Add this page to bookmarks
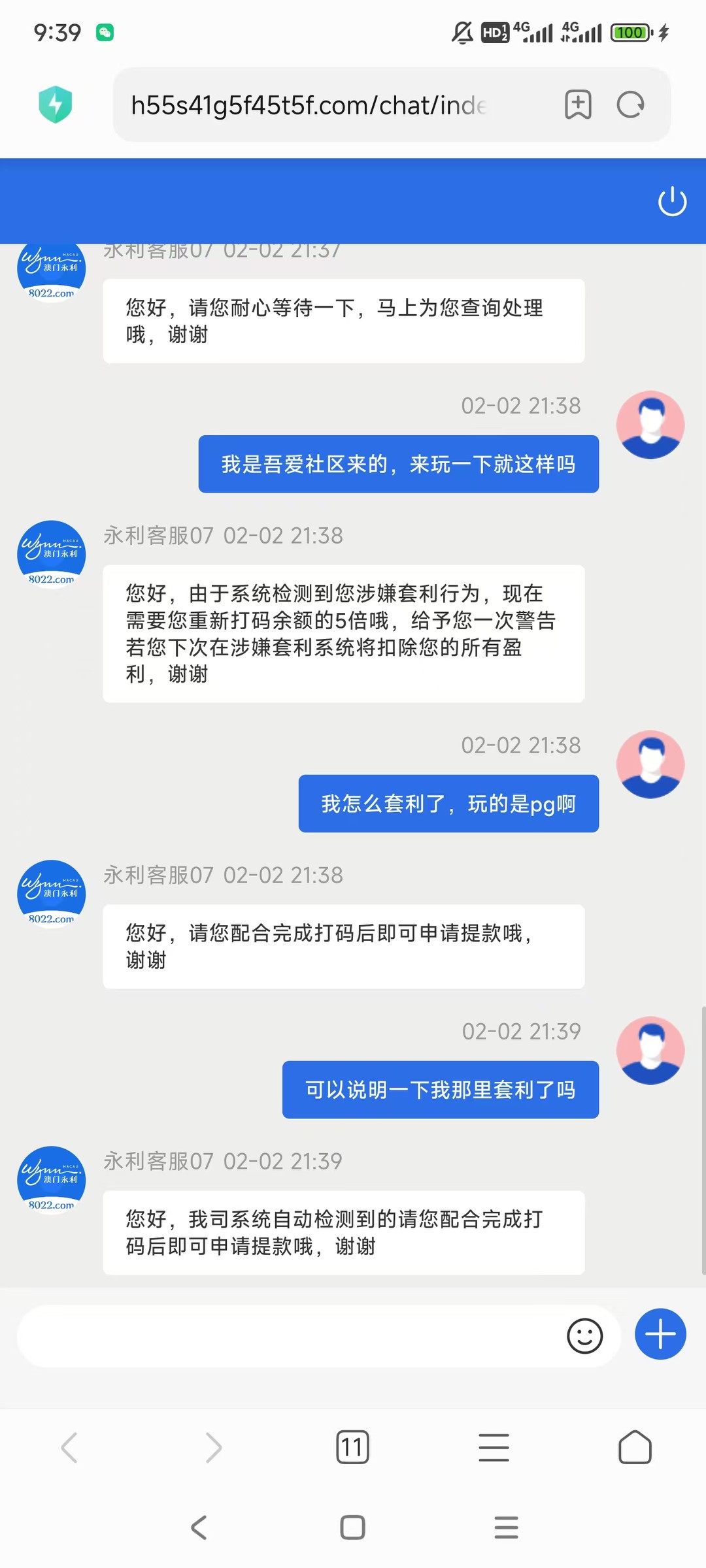The image size is (706, 1568). [578, 105]
